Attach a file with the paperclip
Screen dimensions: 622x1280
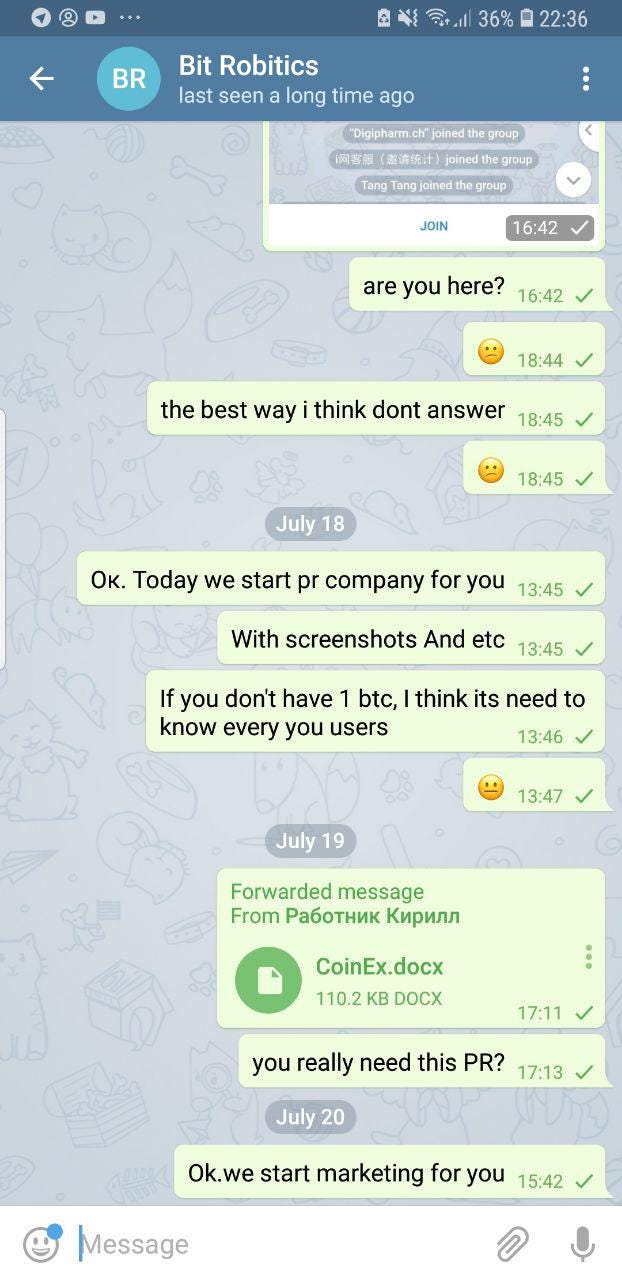pyautogui.click(x=512, y=1244)
